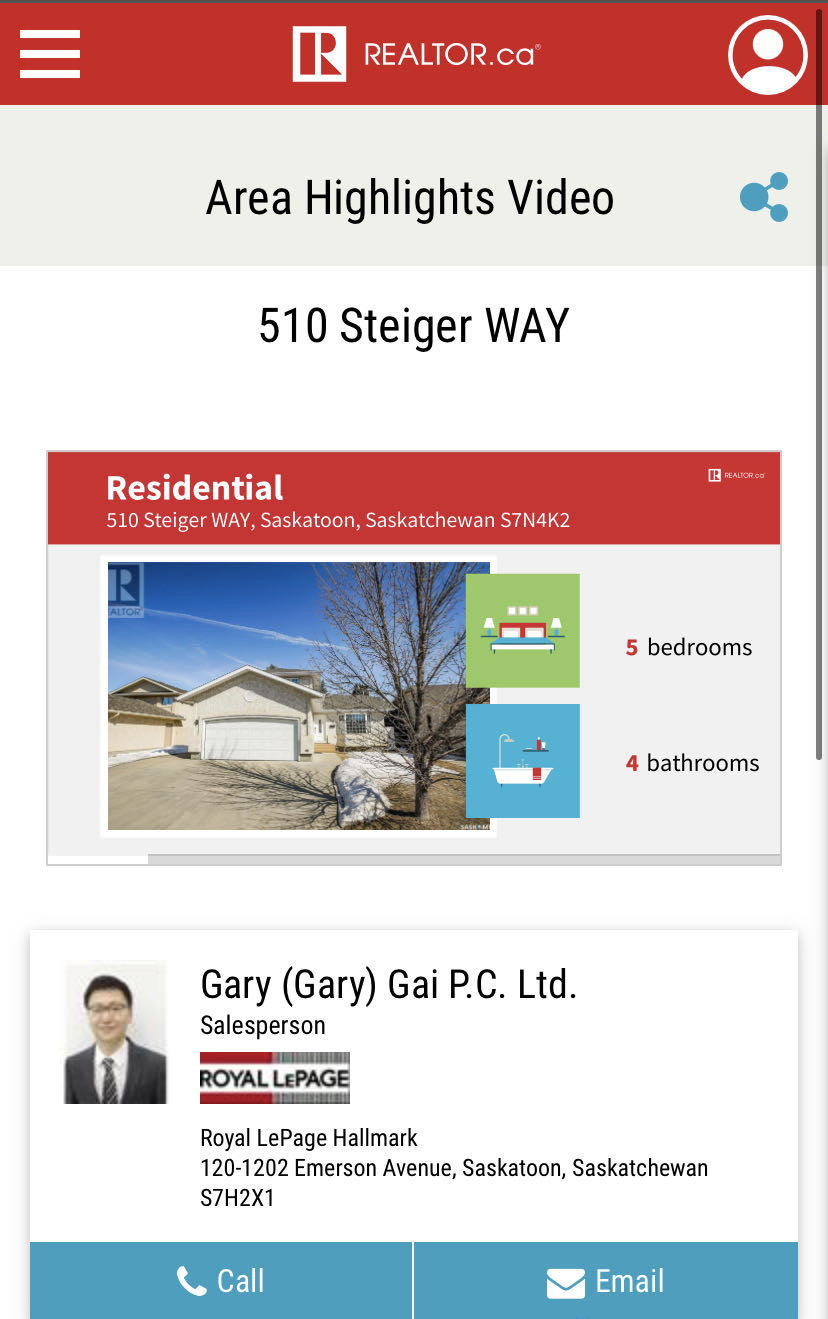828x1319 pixels.
Task: Call Gary Gai salesperson
Action: click(221, 1281)
